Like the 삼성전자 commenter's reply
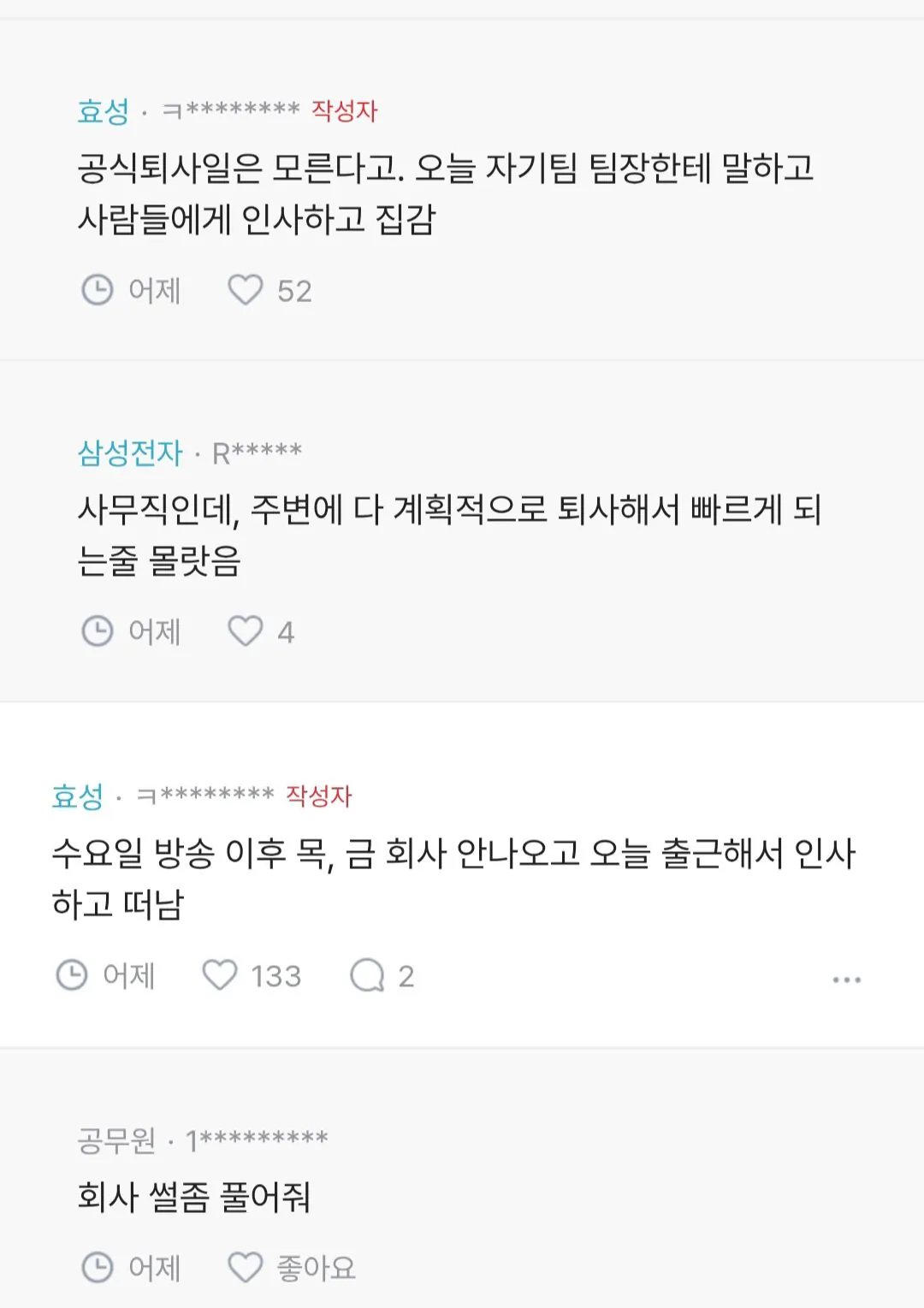This screenshot has width=924, height=1308. 246,631
